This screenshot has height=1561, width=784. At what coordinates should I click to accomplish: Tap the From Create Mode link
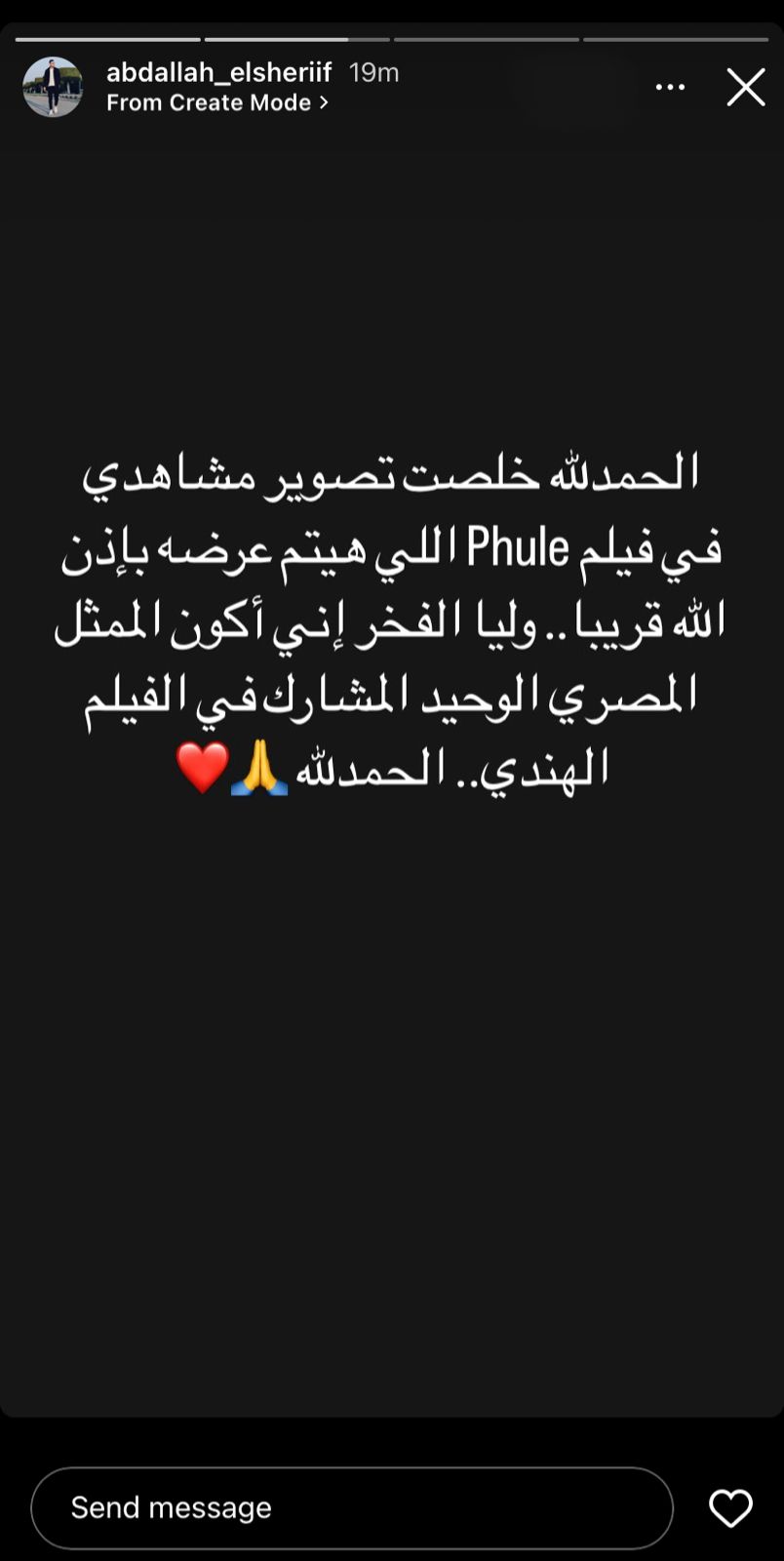pyautogui.click(x=217, y=102)
